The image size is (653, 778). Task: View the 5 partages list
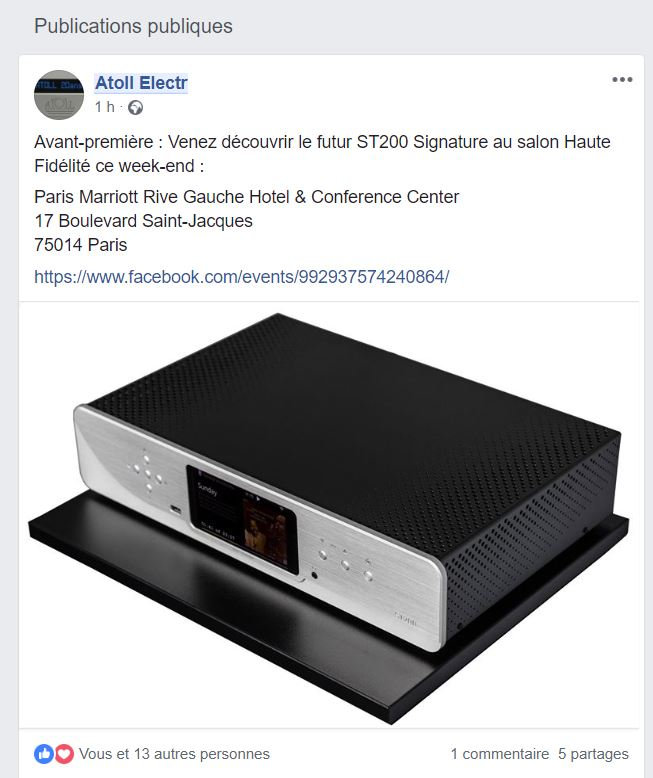[x=593, y=754]
